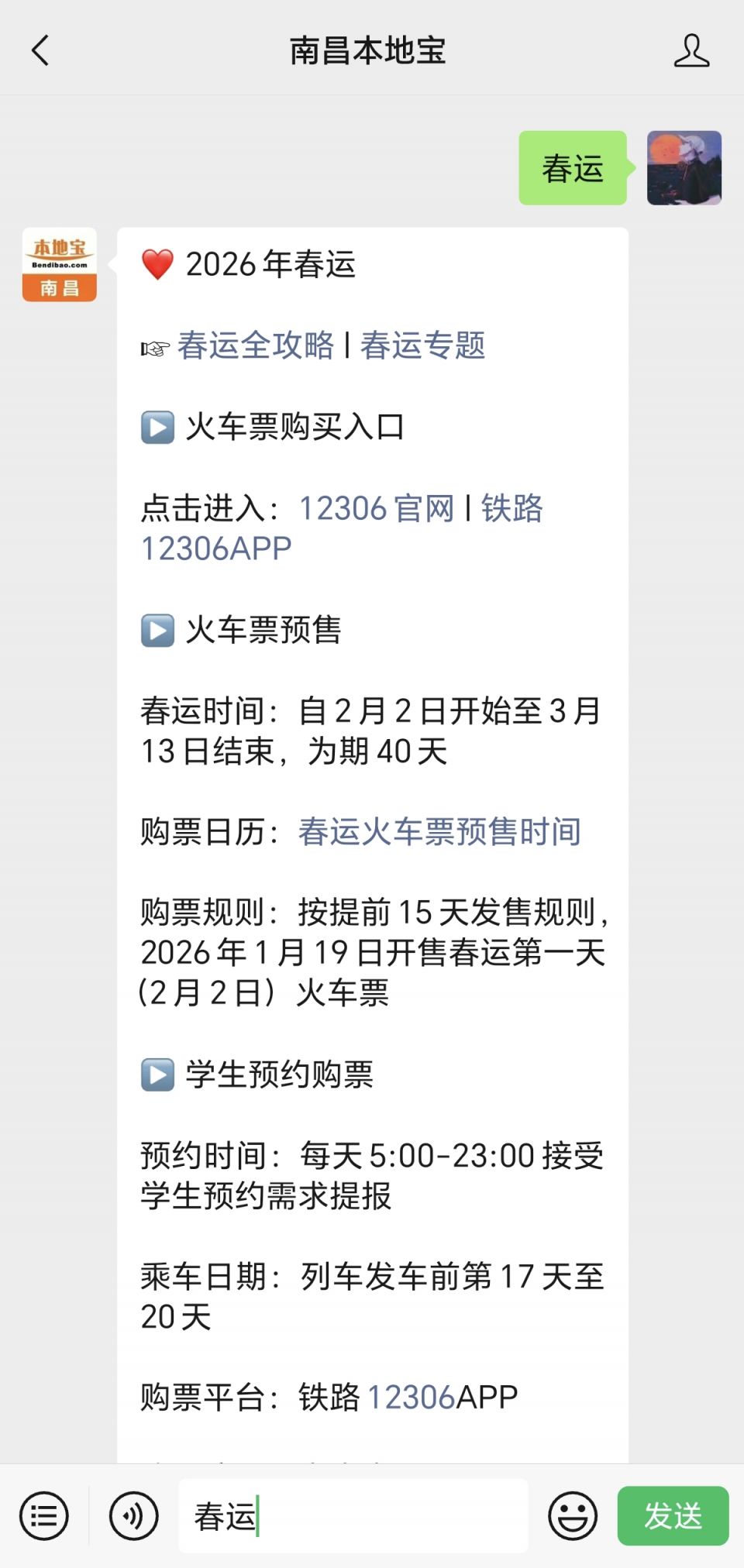Tap the 12306 link under 购票平台

click(411, 1397)
